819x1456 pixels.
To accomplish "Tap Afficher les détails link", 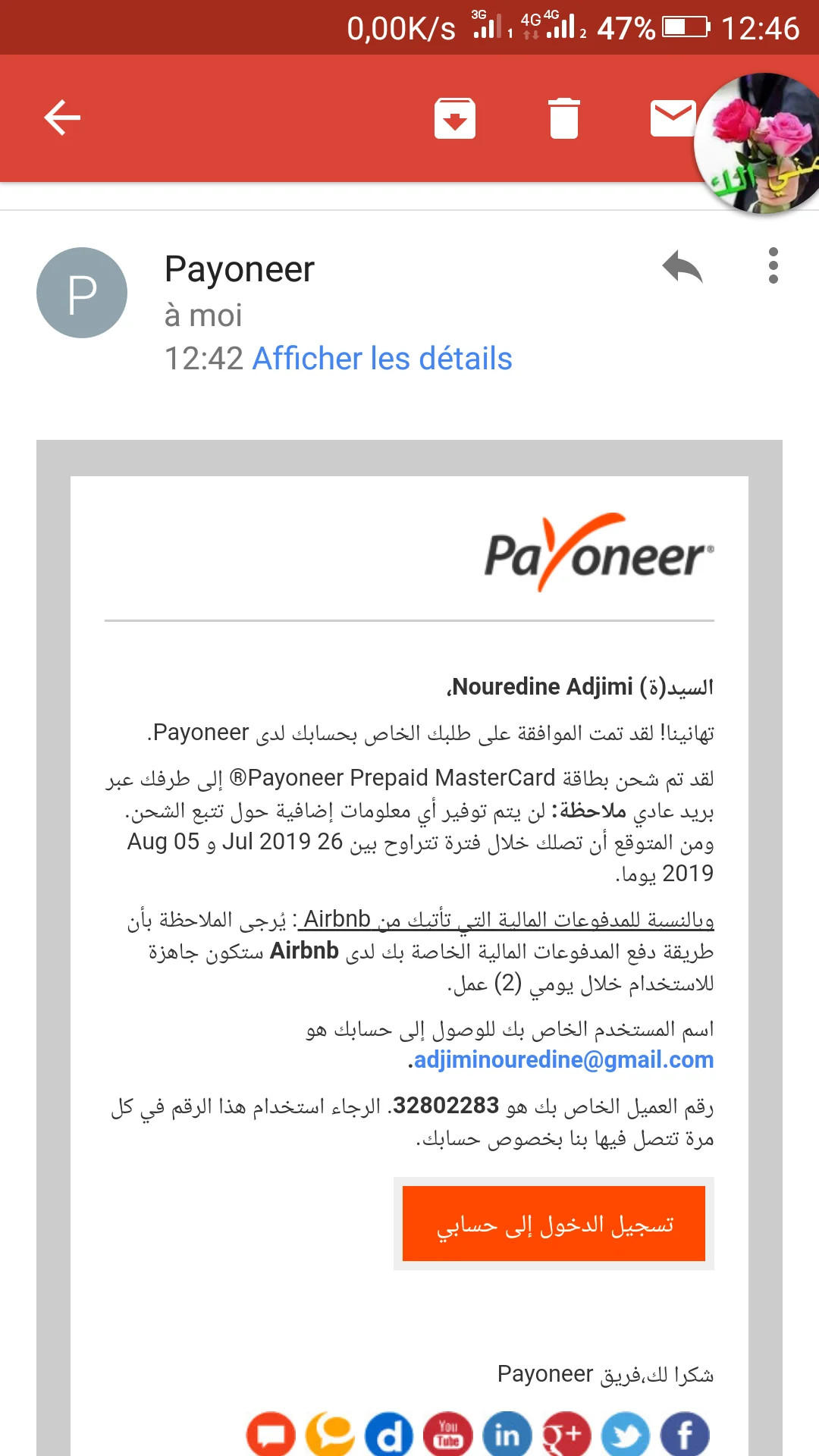I will point(382,359).
